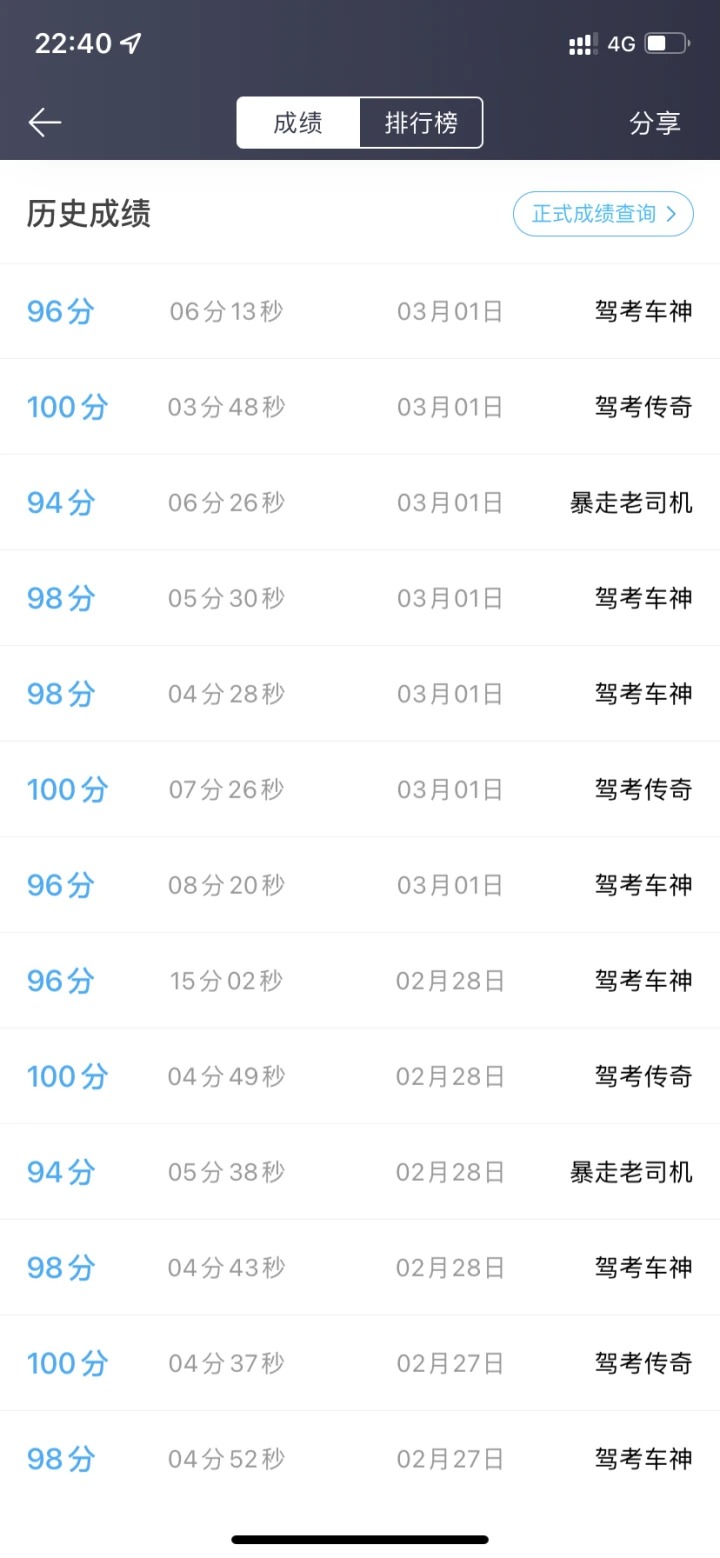Screen dimensions: 720x1558
Task: Open the 98分 record with 04分52秒
Action: 360,1459
